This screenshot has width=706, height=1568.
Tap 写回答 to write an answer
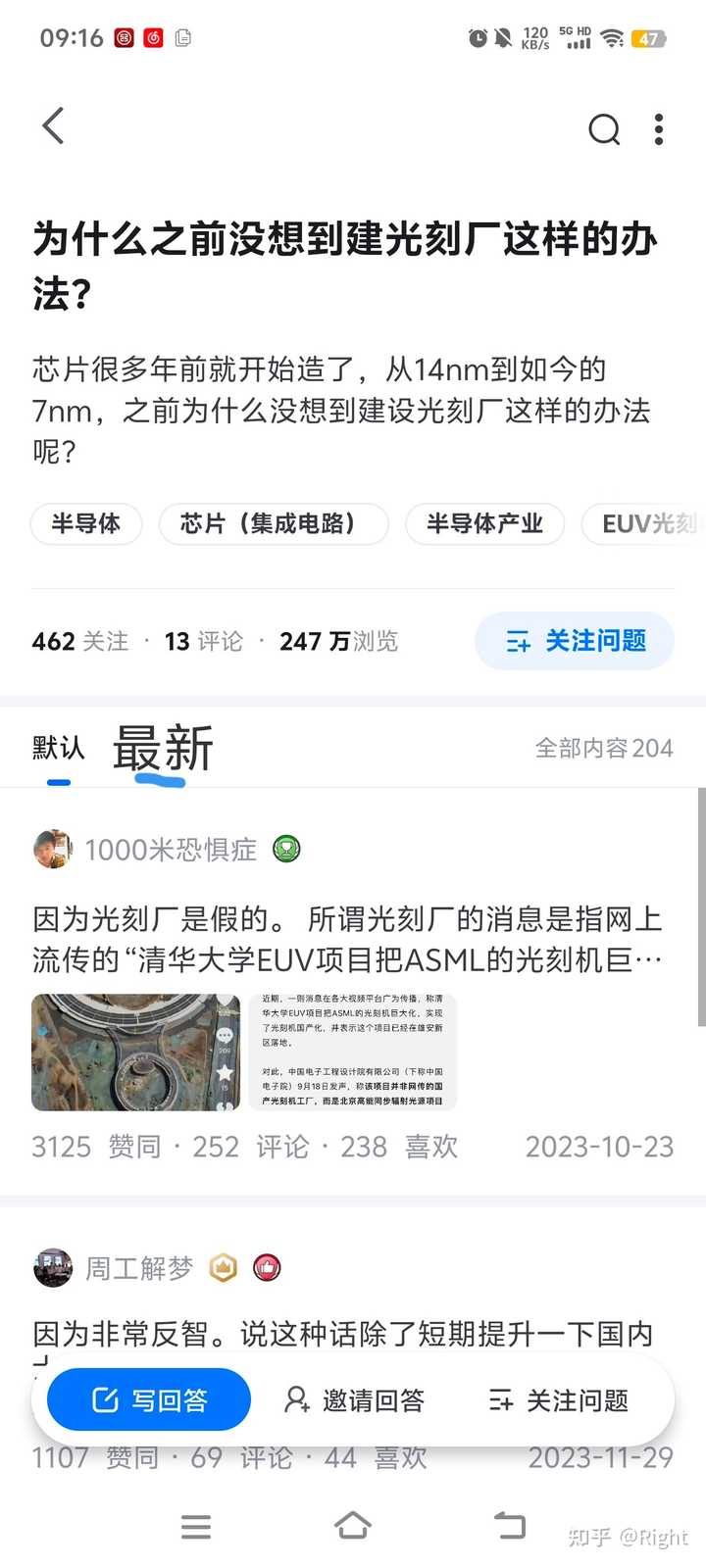click(149, 1399)
